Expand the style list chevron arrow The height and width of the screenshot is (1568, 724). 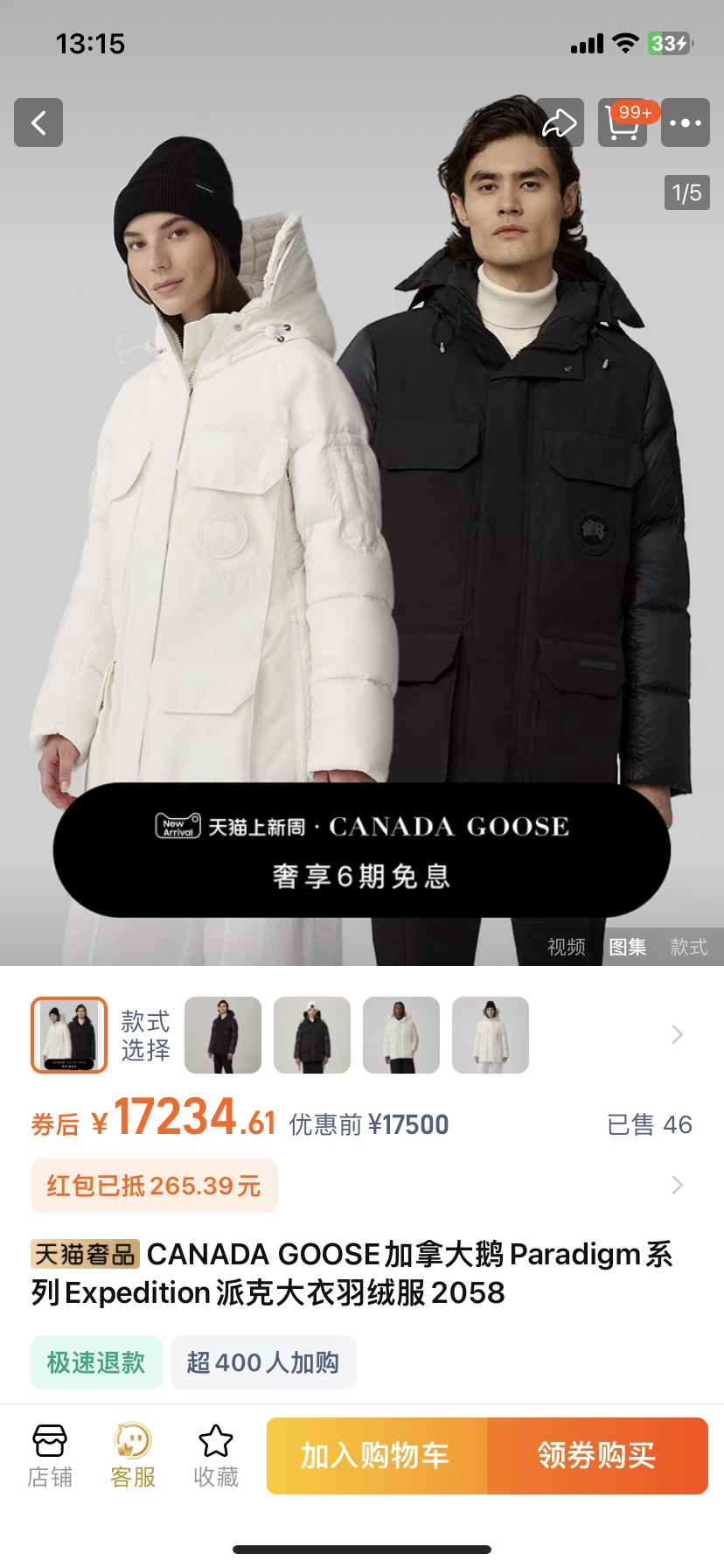(677, 1035)
